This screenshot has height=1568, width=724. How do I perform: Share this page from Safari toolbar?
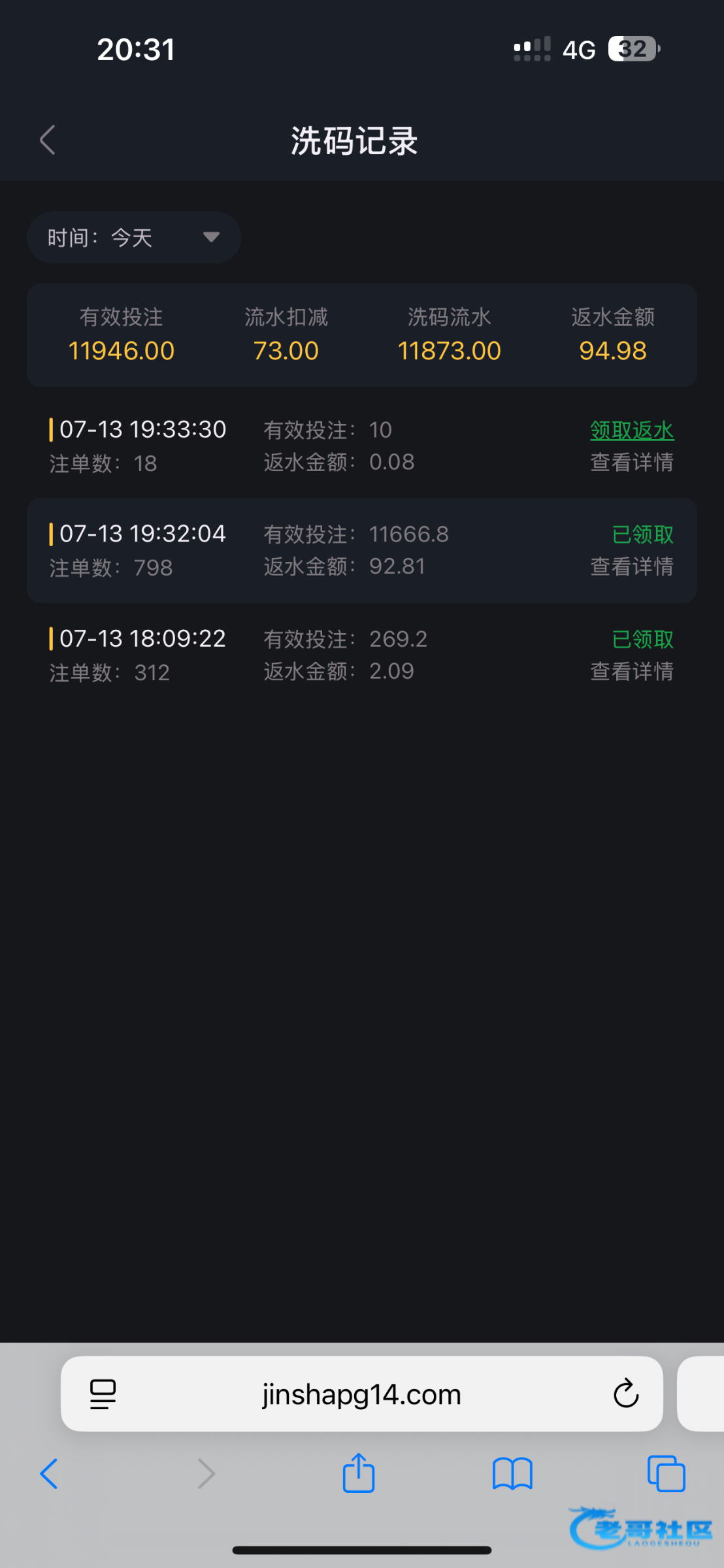click(x=359, y=1473)
